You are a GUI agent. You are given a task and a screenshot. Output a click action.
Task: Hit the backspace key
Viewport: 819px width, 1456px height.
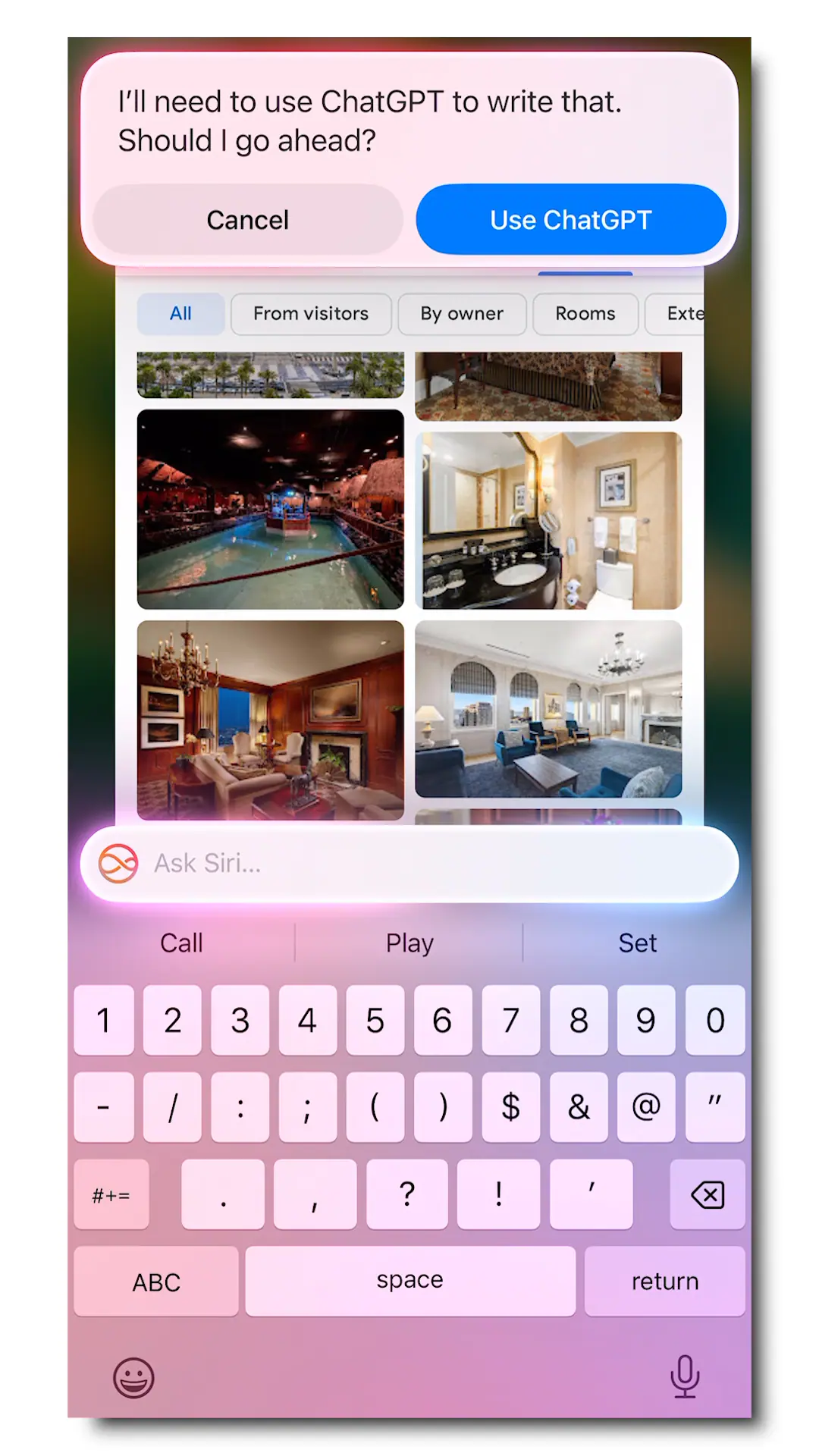coord(707,1195)
